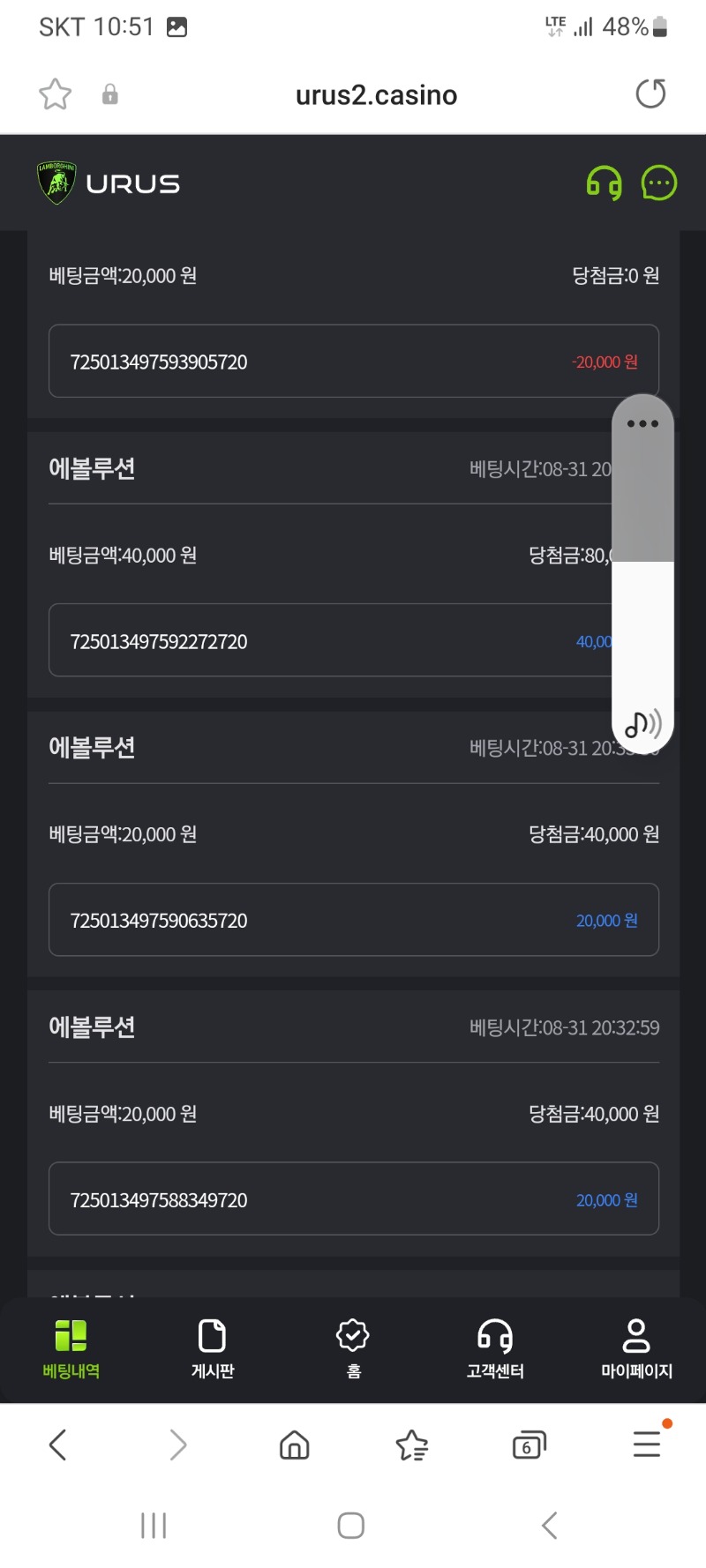Open the 고객센터 tab
The image size is (706, 1568).
point(495,1348)
